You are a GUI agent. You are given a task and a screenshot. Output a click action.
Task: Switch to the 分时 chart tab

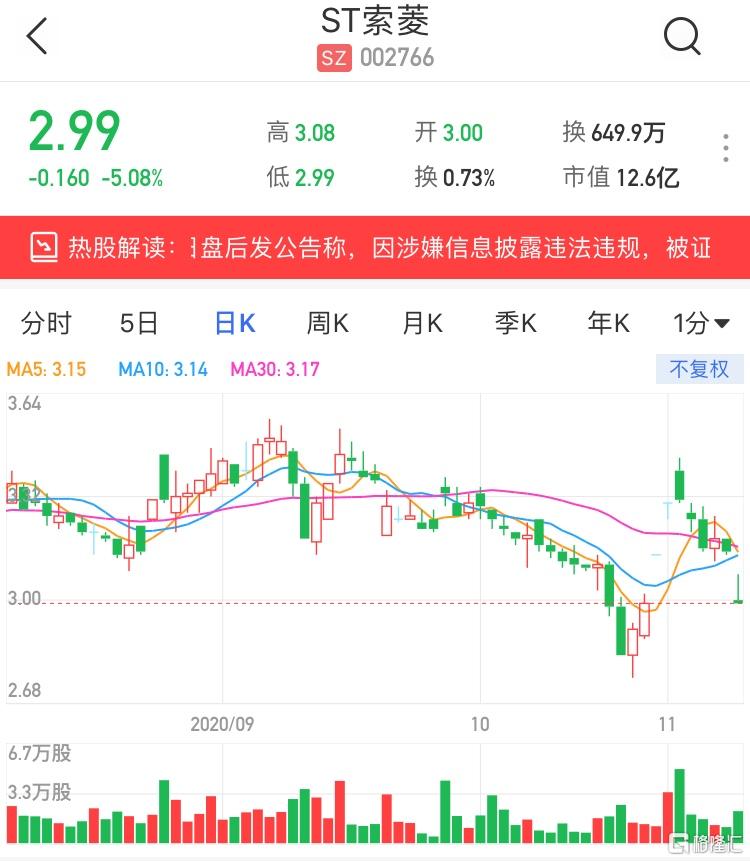point(46,323)
